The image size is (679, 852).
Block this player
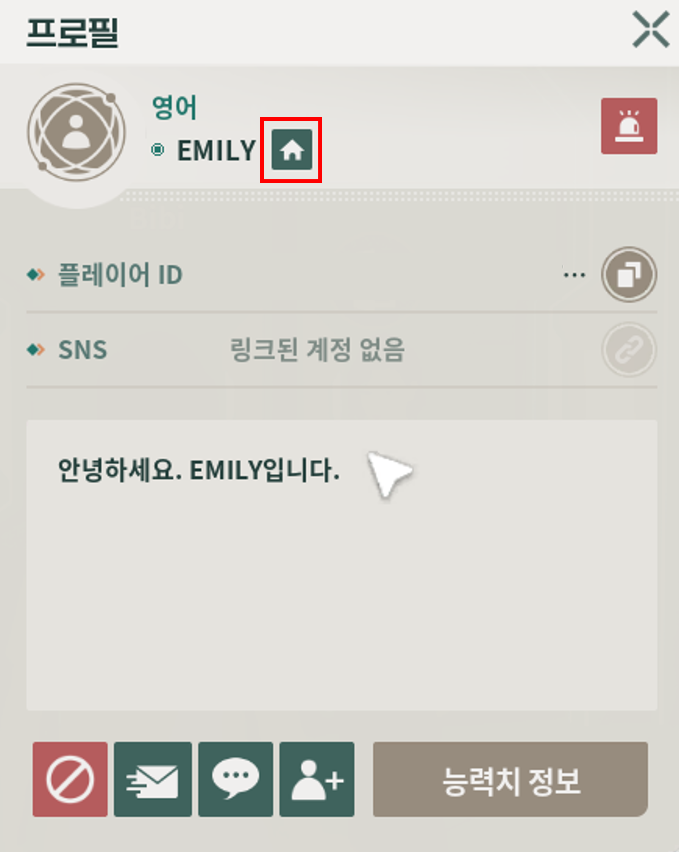70,779
